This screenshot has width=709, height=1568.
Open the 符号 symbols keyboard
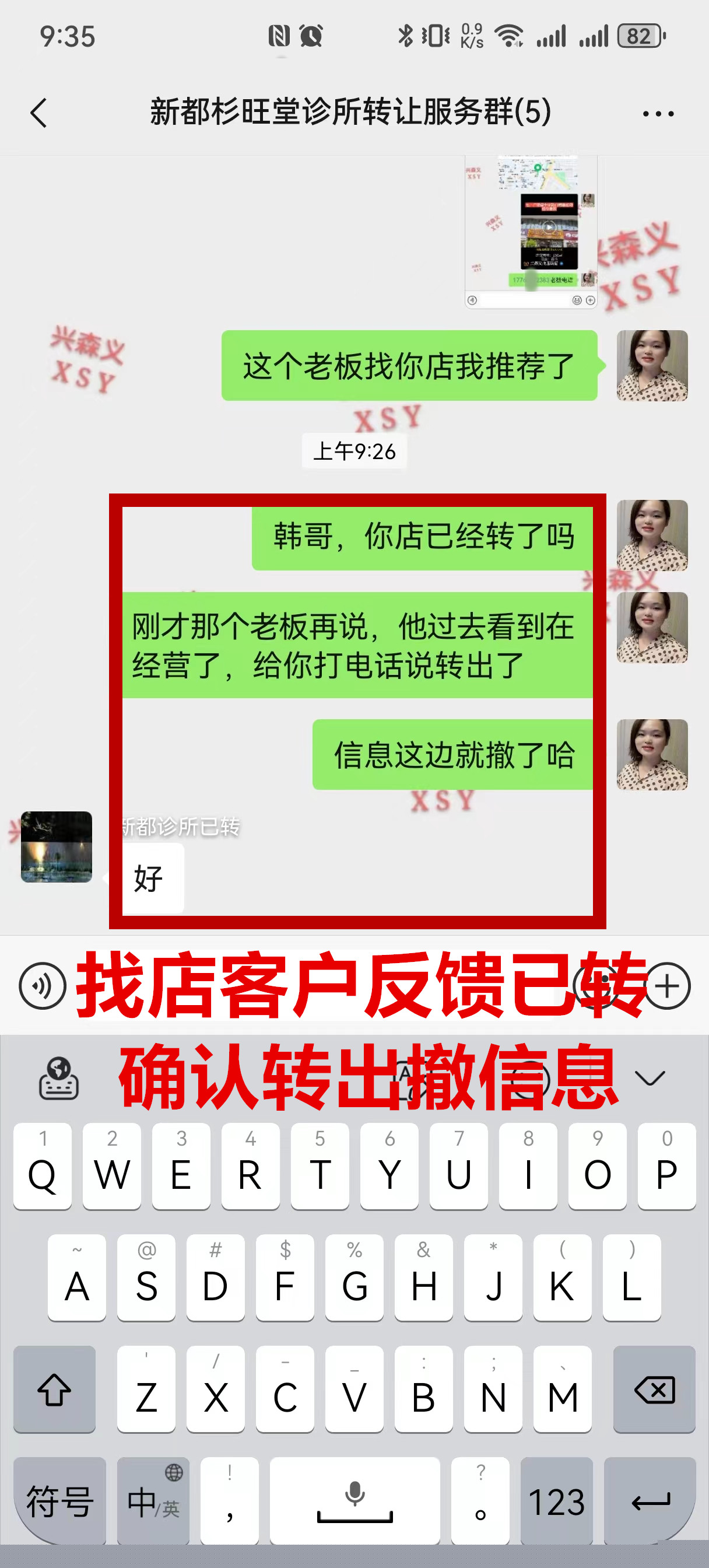click(x=59, y=1500)
